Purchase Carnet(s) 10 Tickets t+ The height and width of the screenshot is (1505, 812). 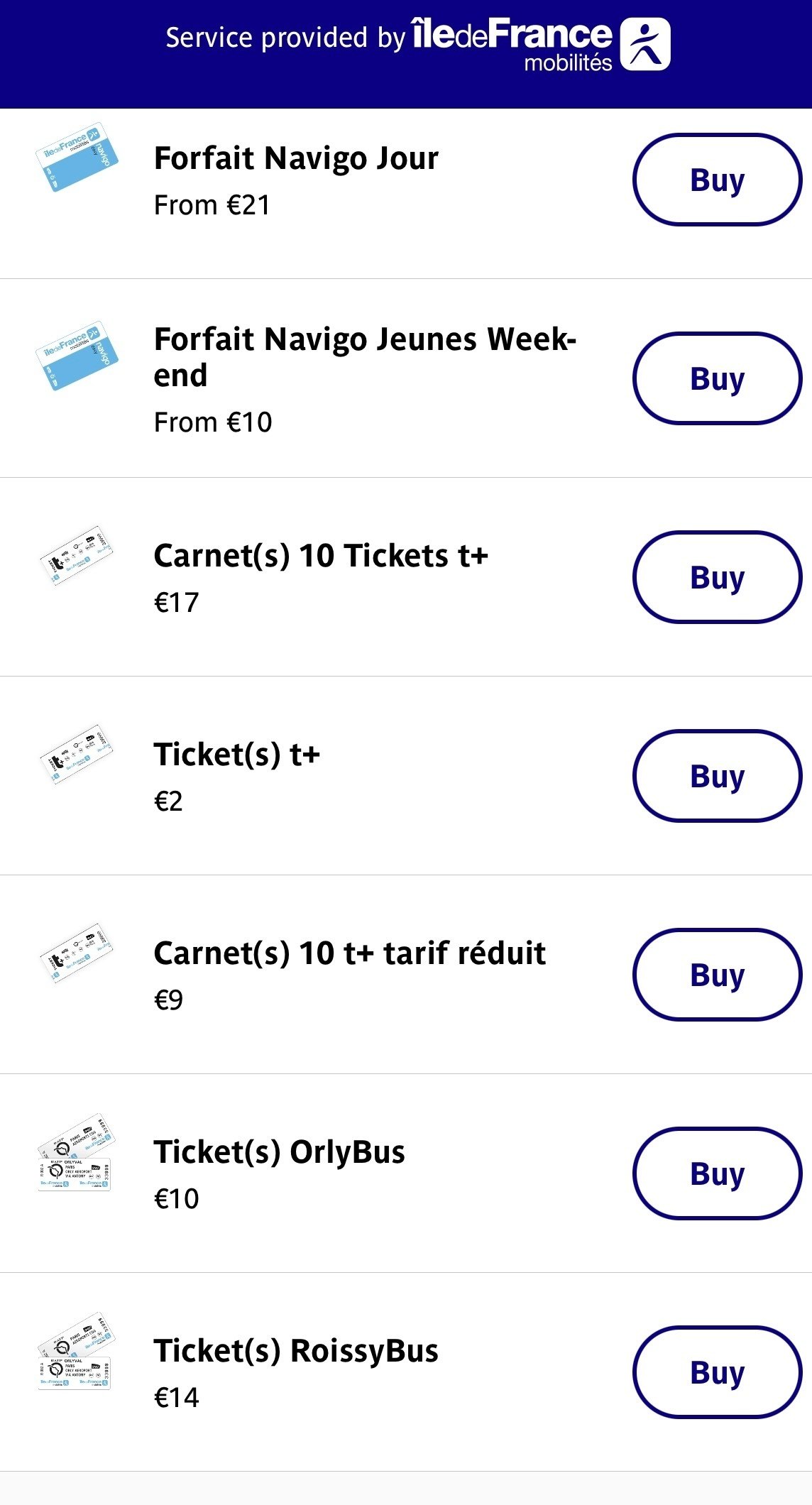click(717, 577)
